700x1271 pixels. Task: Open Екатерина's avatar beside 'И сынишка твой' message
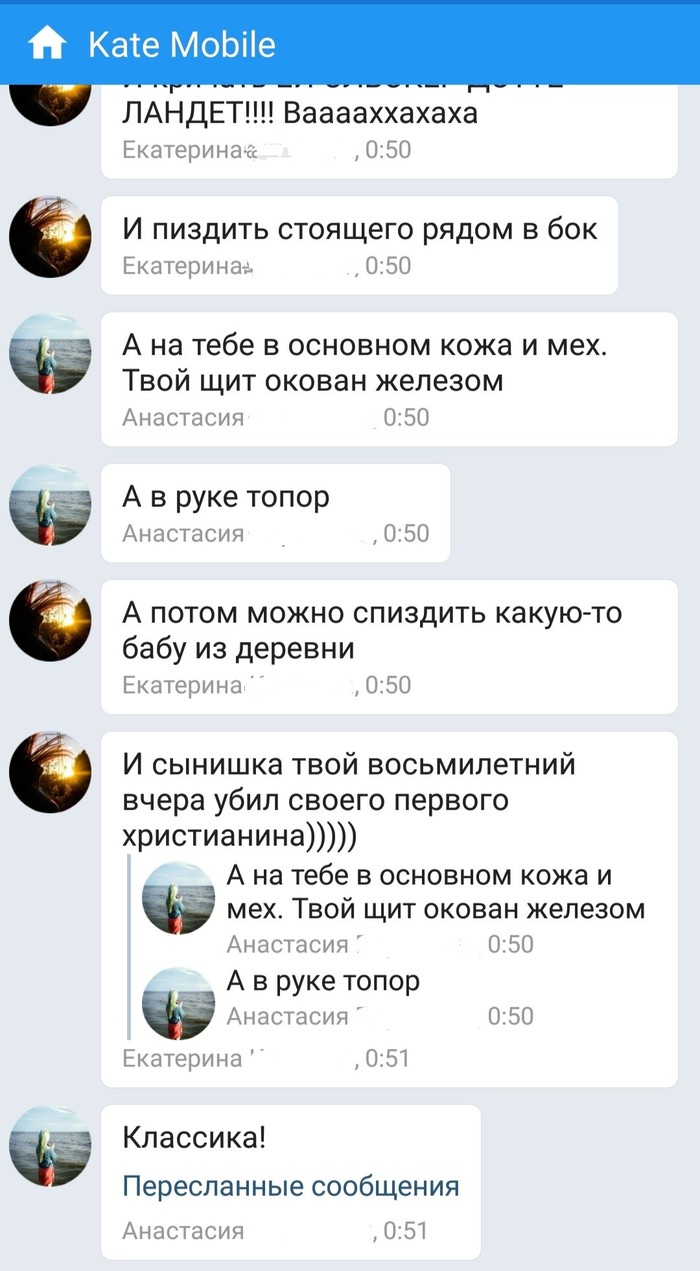click(x=50, y=772)
